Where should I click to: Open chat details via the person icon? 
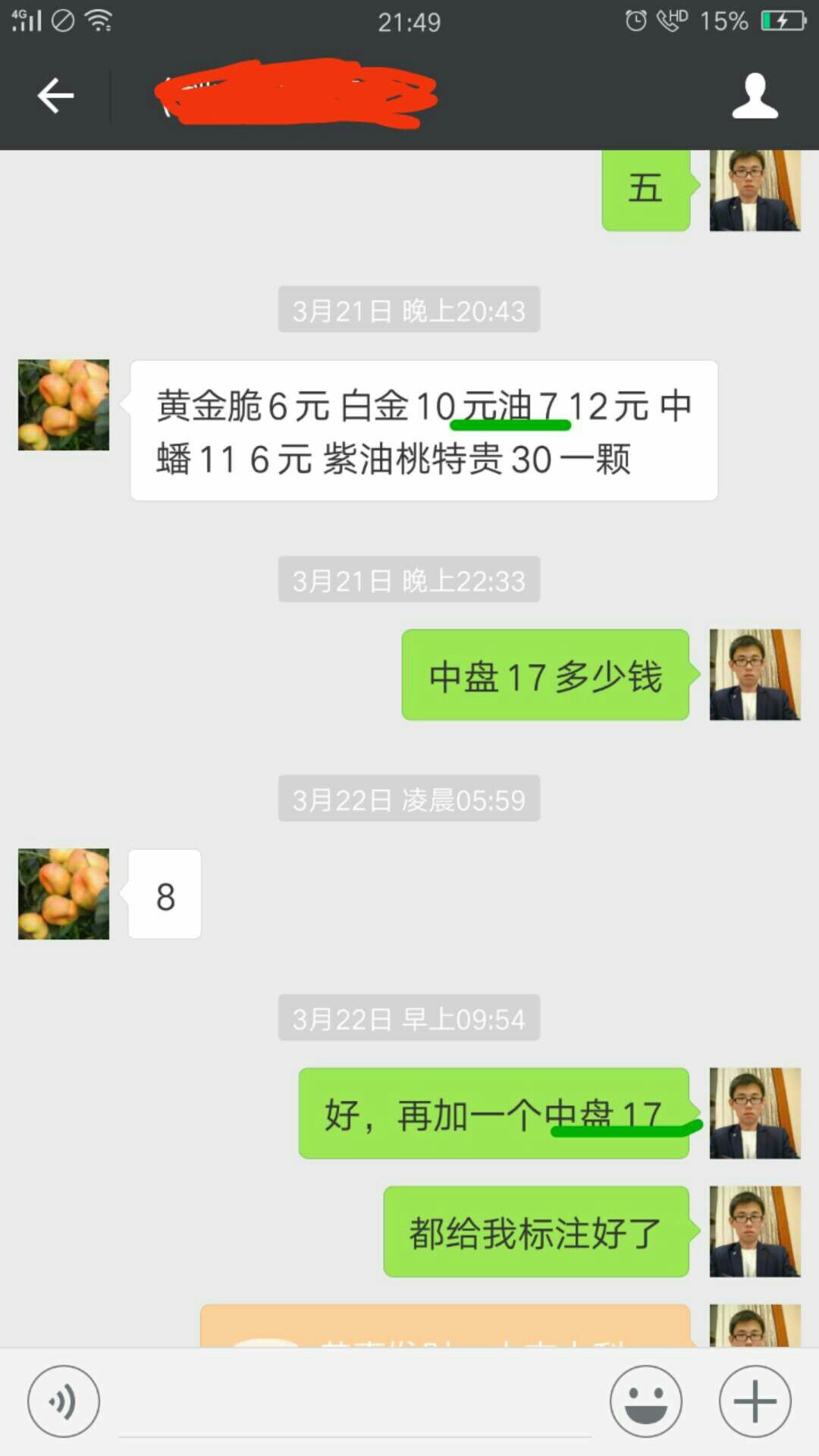coord(755,96)
